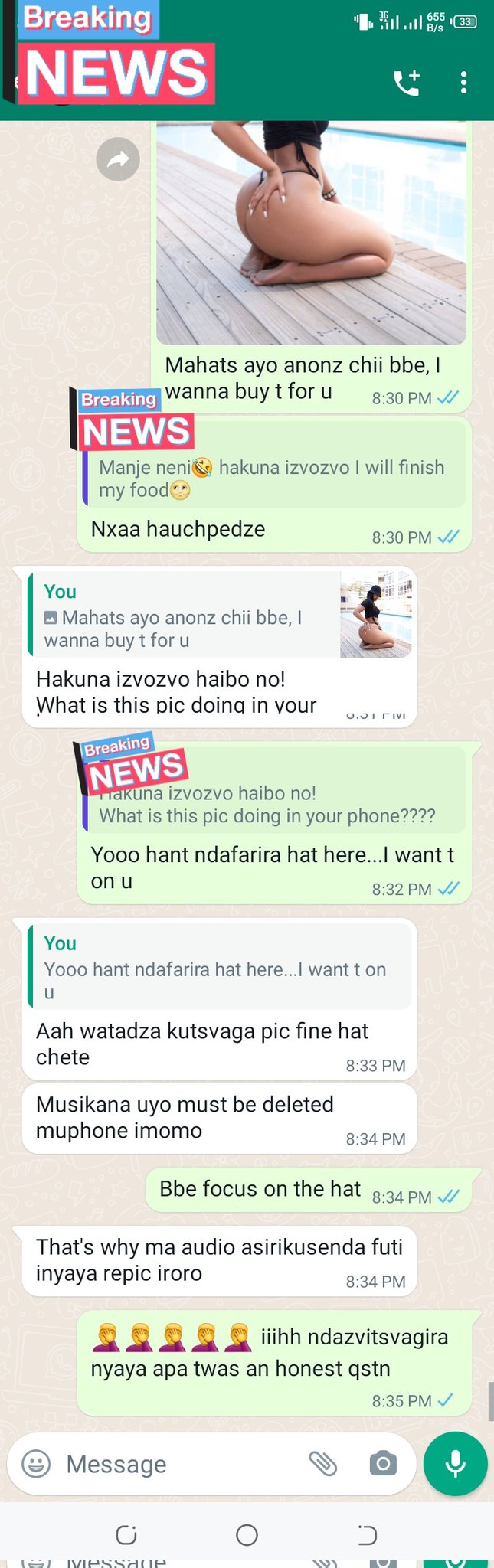Attach a file with the paperclip
The height and width of the screenshot is (1568, 494).
(x=322, y=1463)
